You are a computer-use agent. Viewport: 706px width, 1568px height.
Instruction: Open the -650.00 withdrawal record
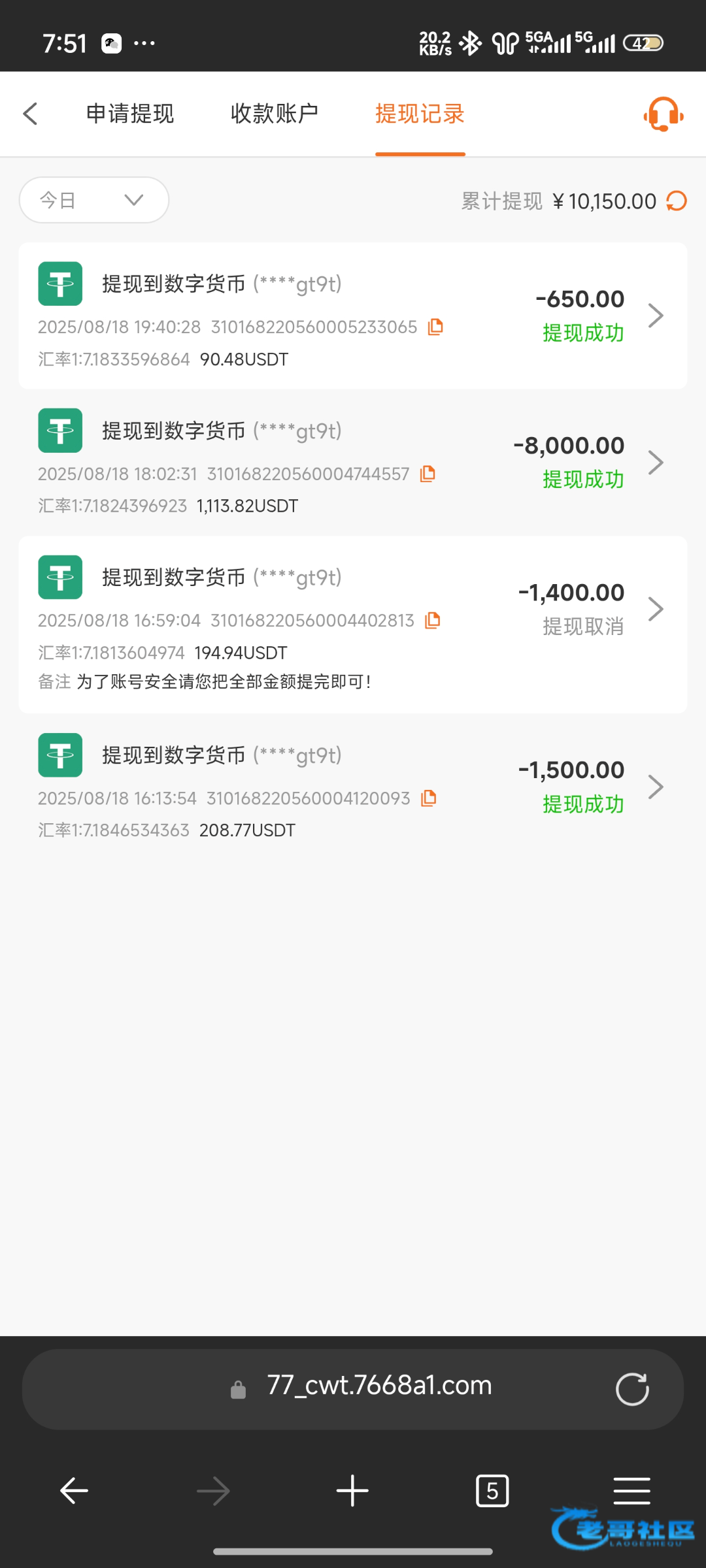(x=353, y=316)
